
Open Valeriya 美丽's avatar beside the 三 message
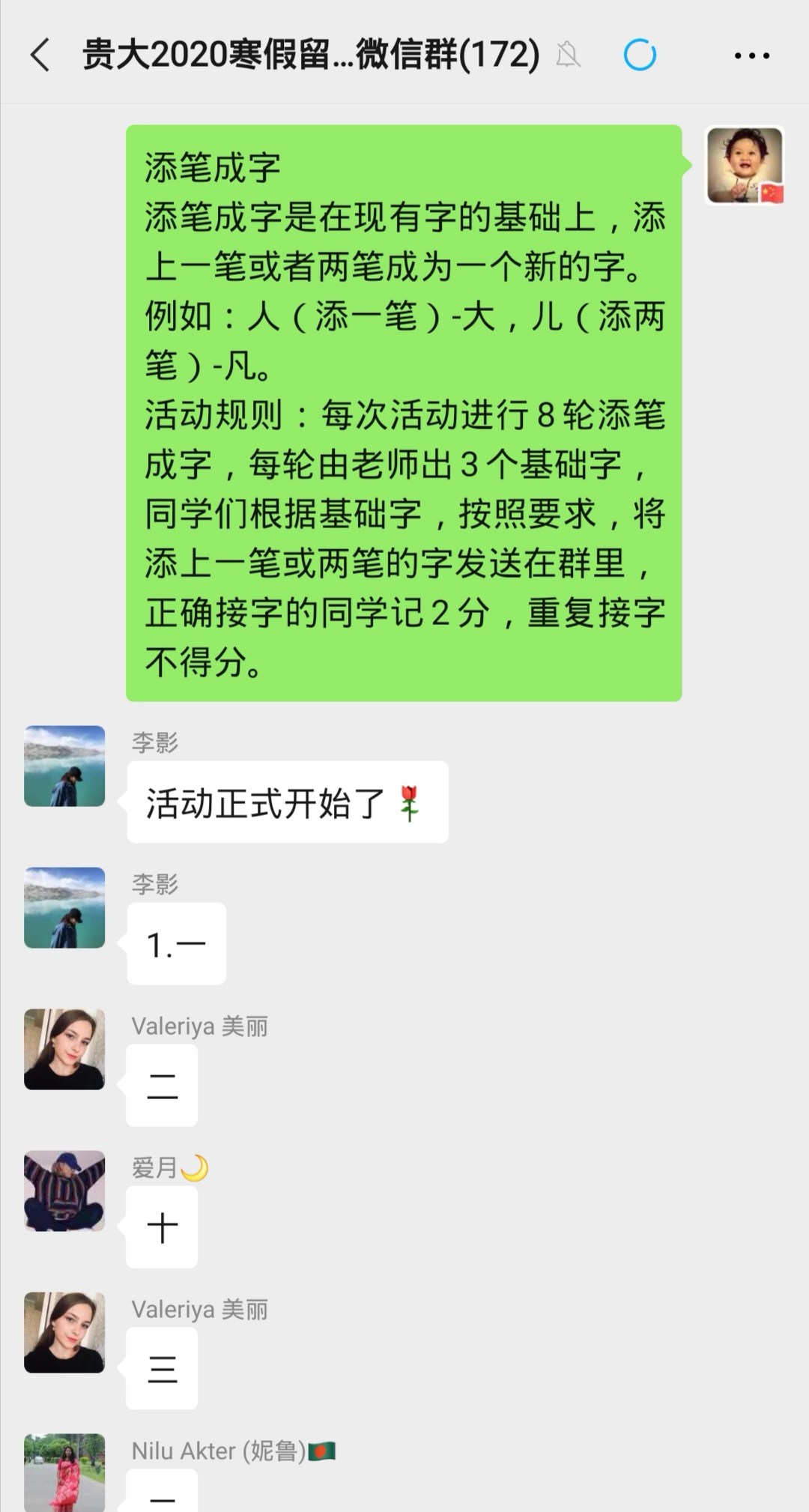64,1332
